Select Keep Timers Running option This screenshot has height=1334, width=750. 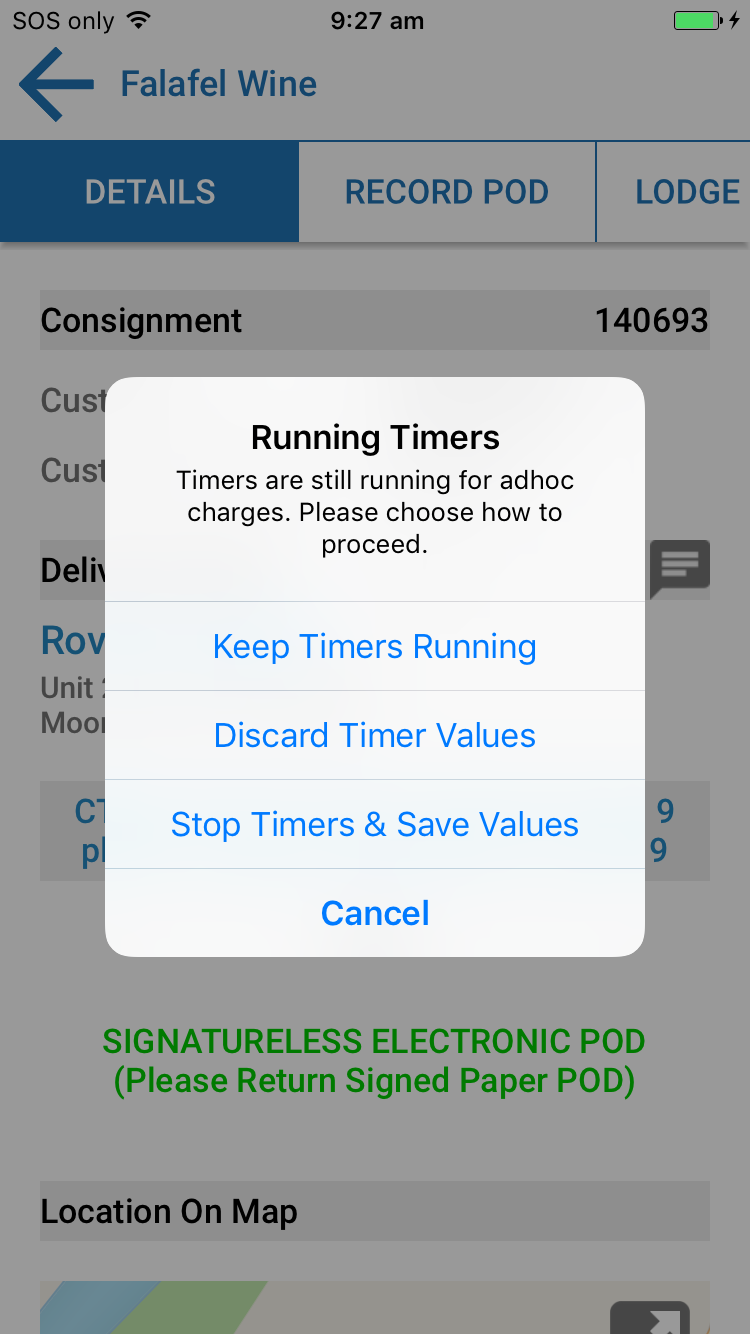(x=374, y=646)
